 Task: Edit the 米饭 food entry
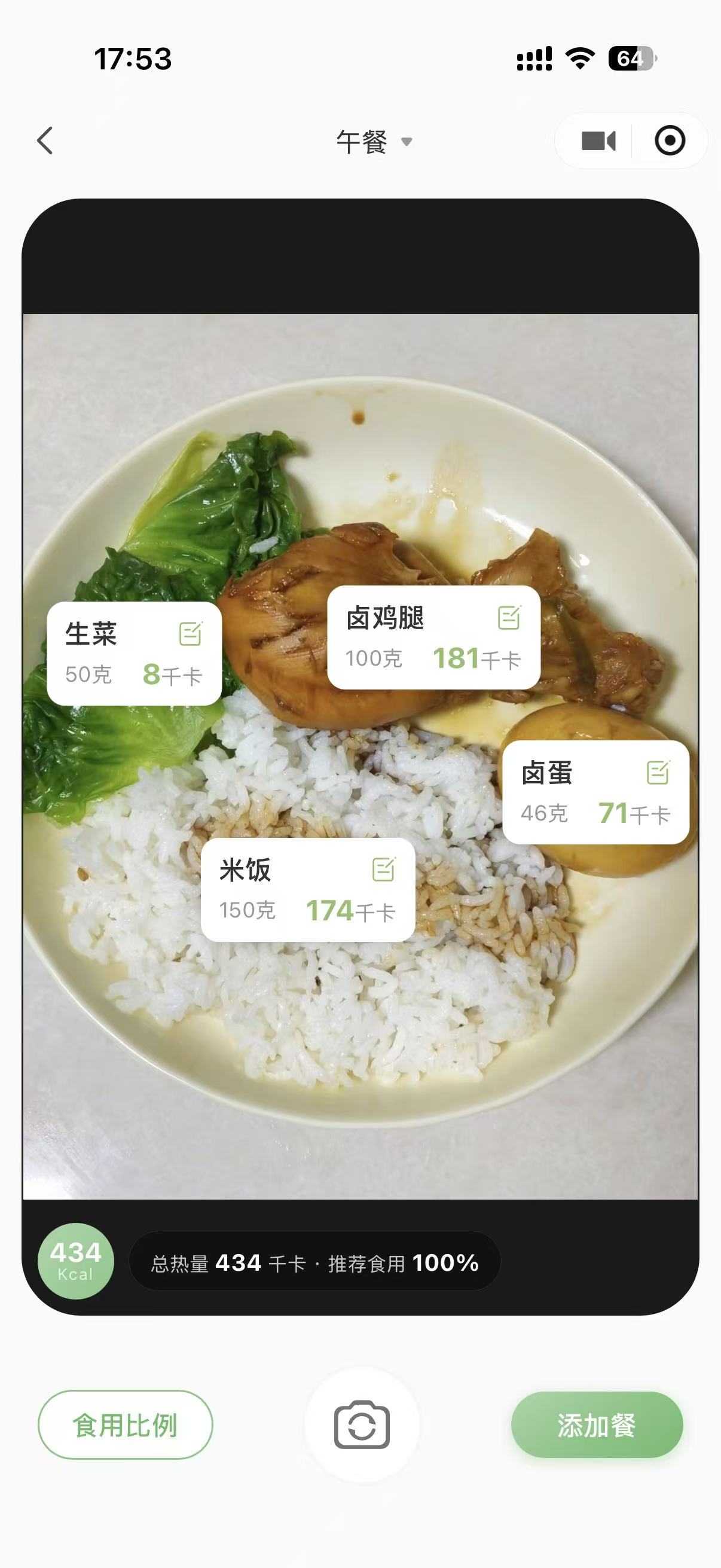pos(384,870)
